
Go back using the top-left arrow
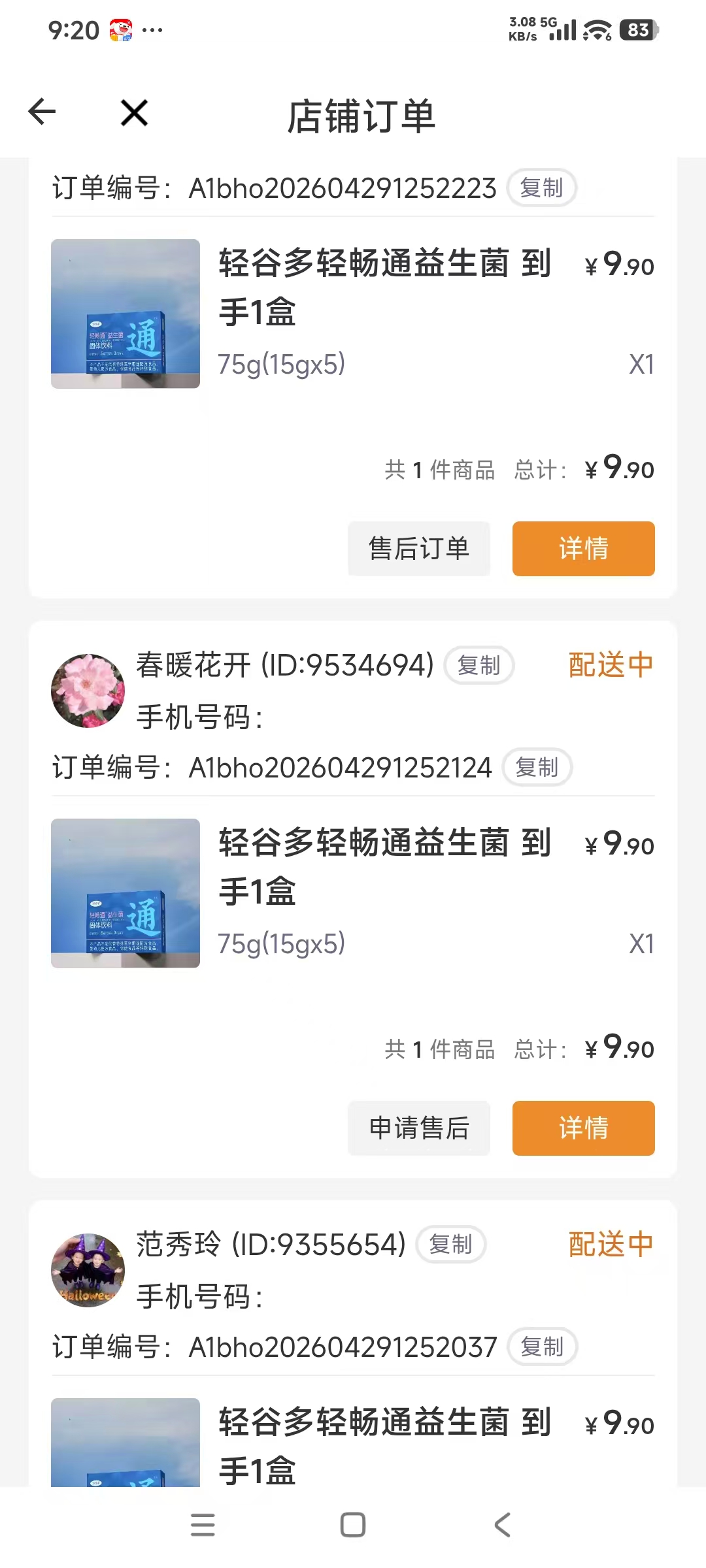[42, 112]
